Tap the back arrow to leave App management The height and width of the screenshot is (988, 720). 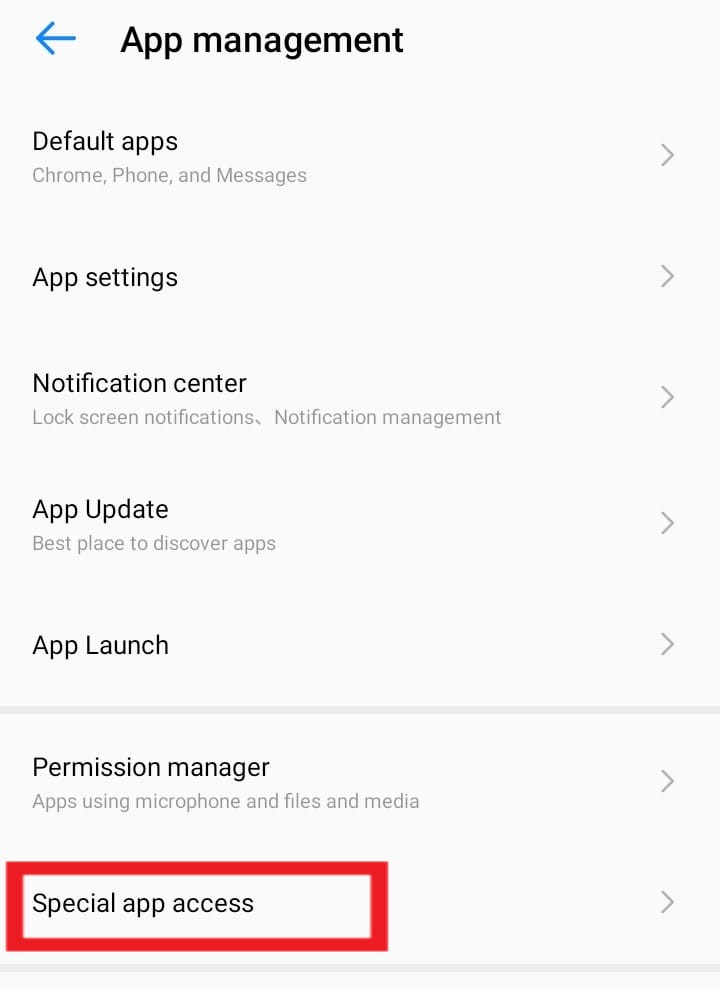tap(55, 38)
